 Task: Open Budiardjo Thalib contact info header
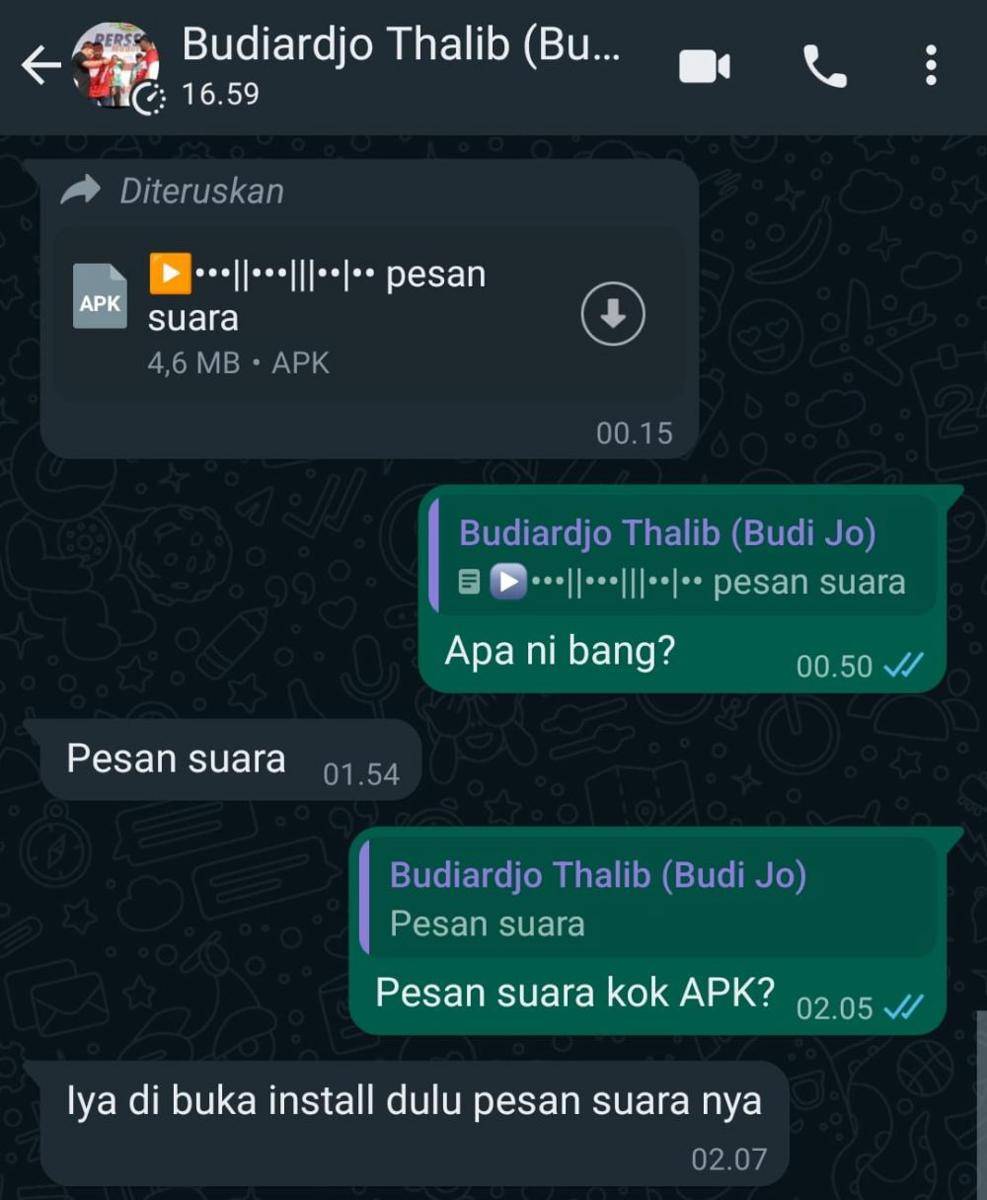coord(400,66)
